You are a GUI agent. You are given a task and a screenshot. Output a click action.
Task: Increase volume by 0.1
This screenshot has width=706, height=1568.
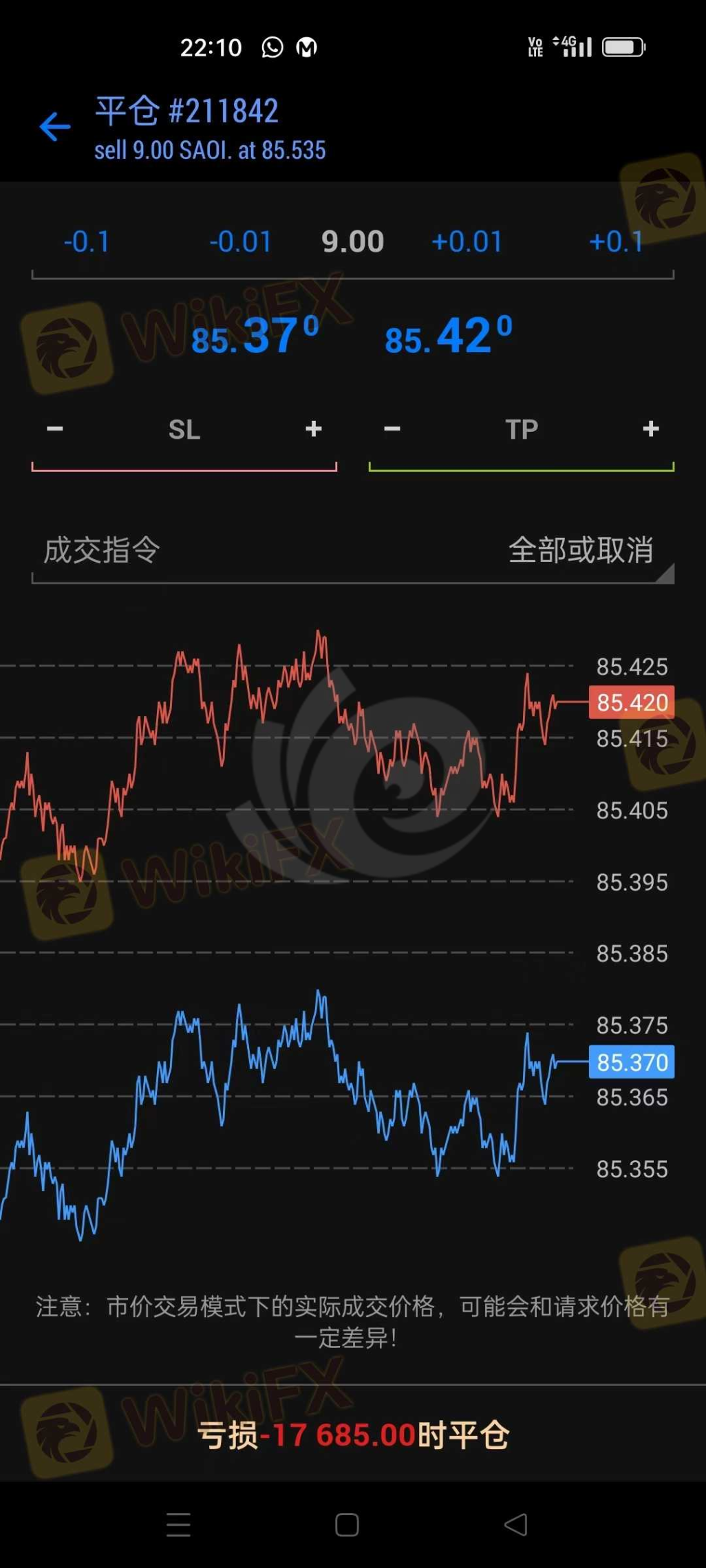point(617,242)
